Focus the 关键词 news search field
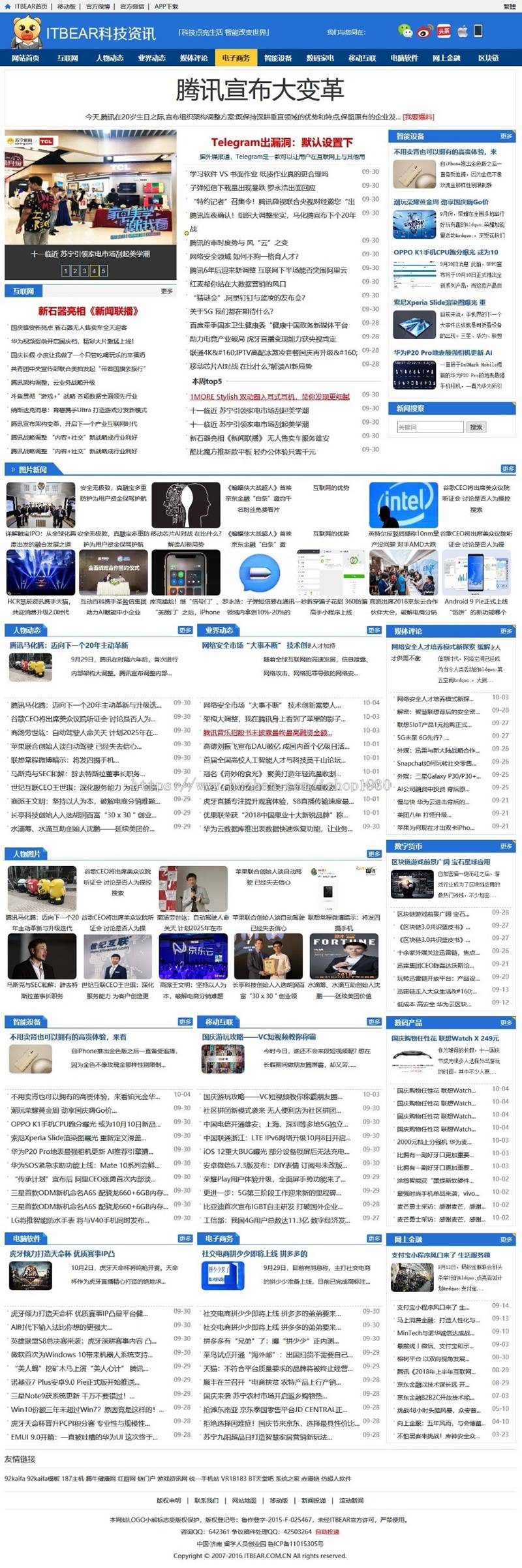This screenshot has width=522, height=1568. tap(429, 427)
